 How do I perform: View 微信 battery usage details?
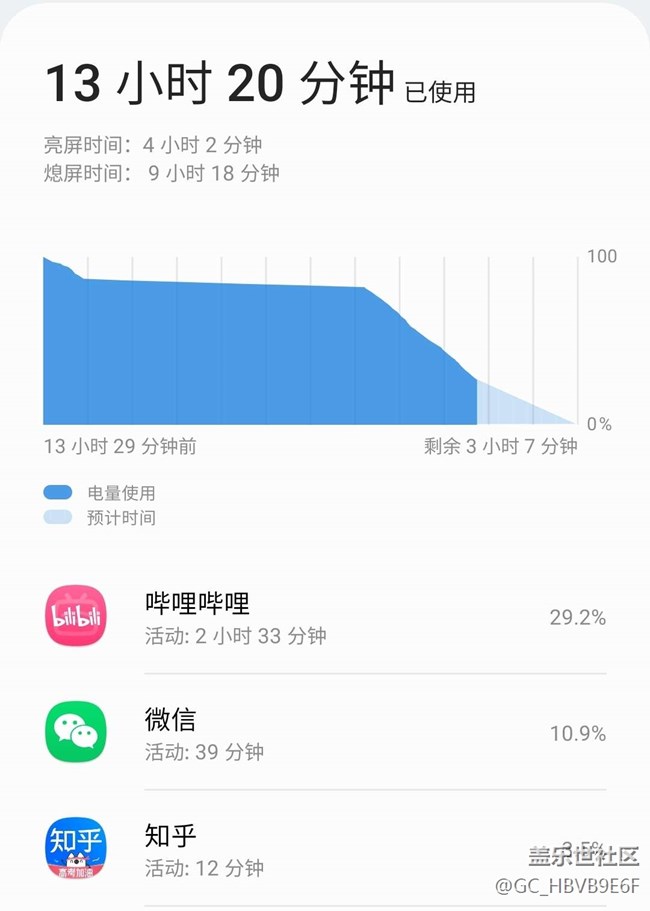click(x=325, y=733)
